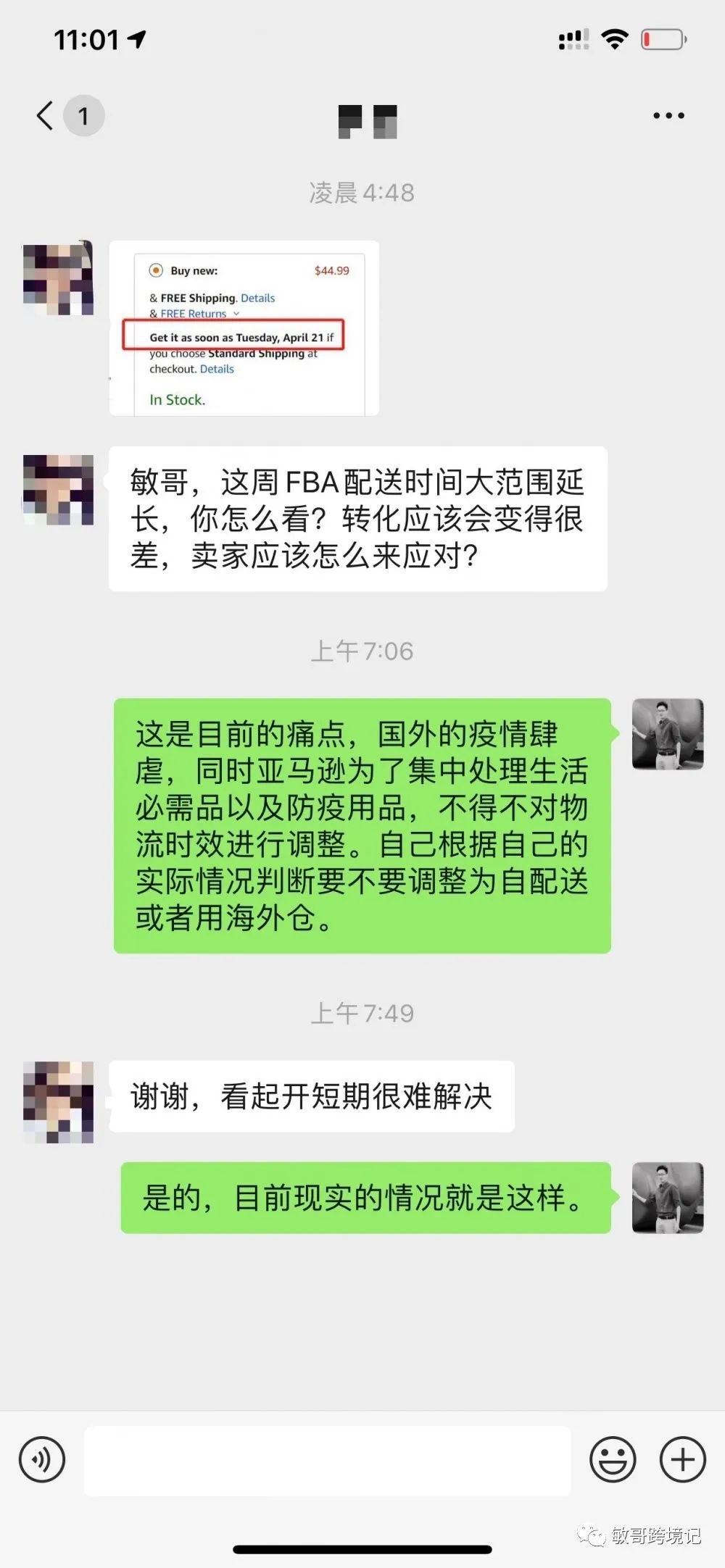This screenshot has width=725, height=1568.
Task: Open checkout Details link in screenshot
Action: coord(216,369)
